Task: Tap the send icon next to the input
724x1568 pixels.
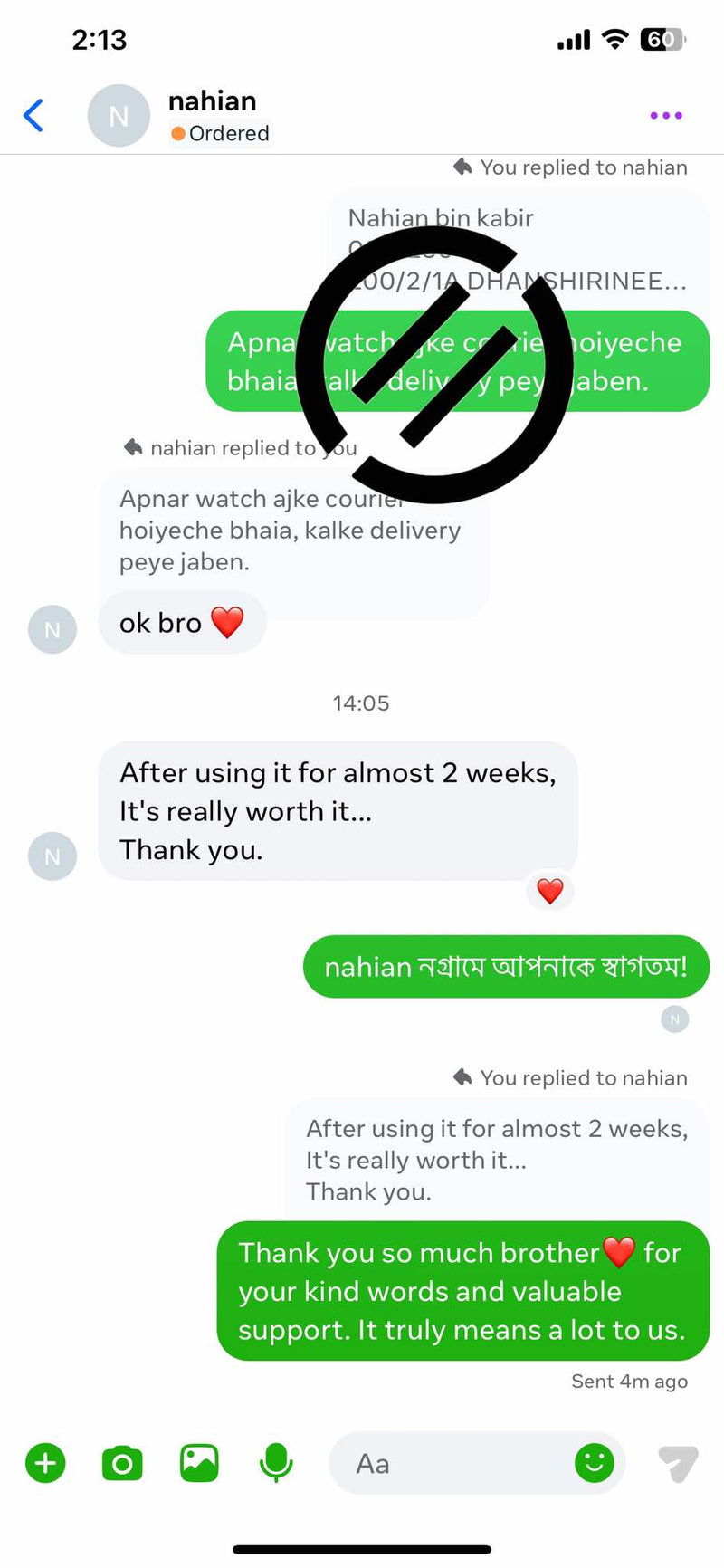Action: pos(677,1463)
